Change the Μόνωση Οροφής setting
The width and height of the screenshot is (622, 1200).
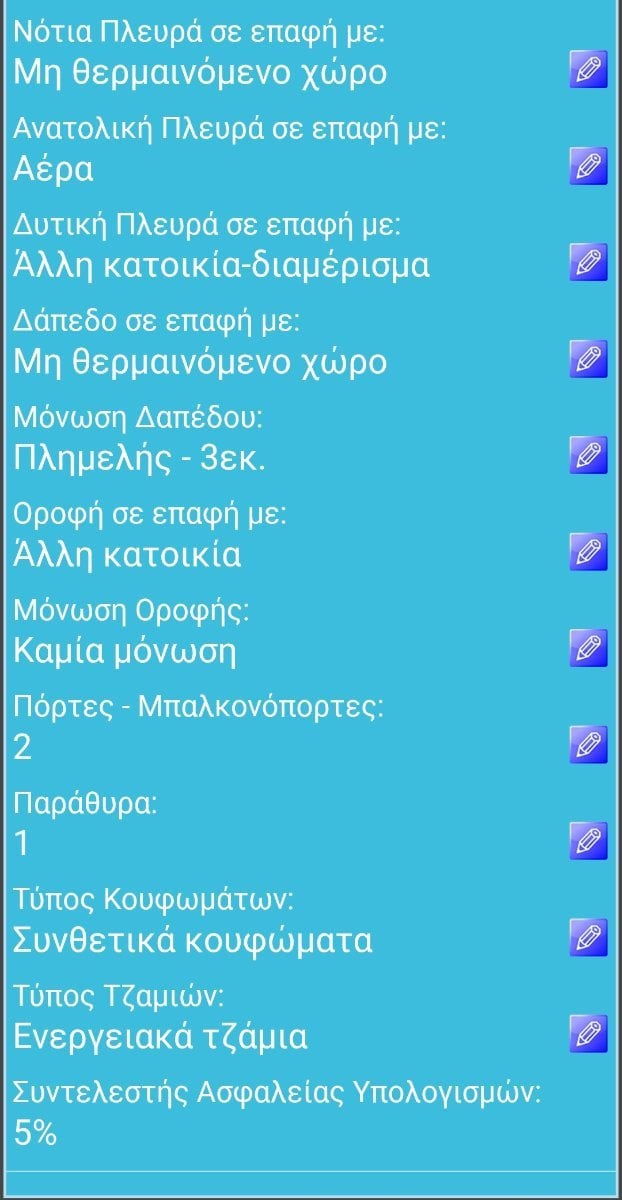[x=588, y=647]
